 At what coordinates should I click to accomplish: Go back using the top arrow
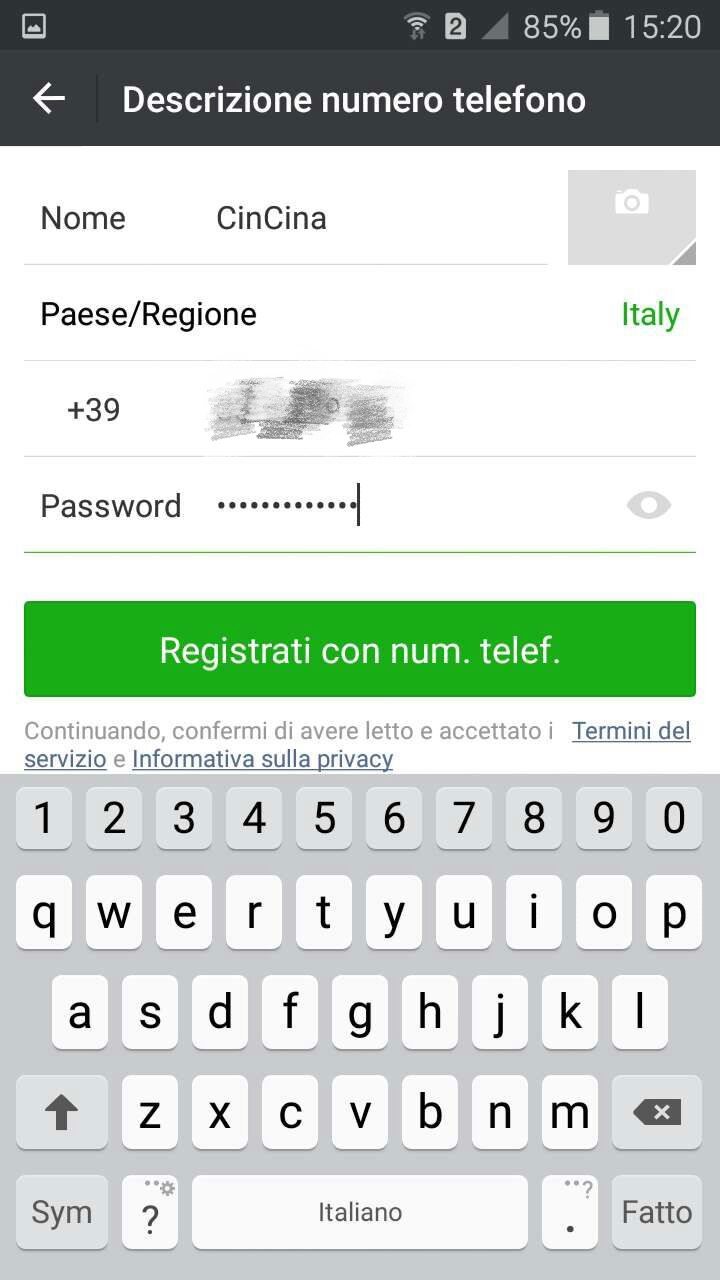coord(48,98)
